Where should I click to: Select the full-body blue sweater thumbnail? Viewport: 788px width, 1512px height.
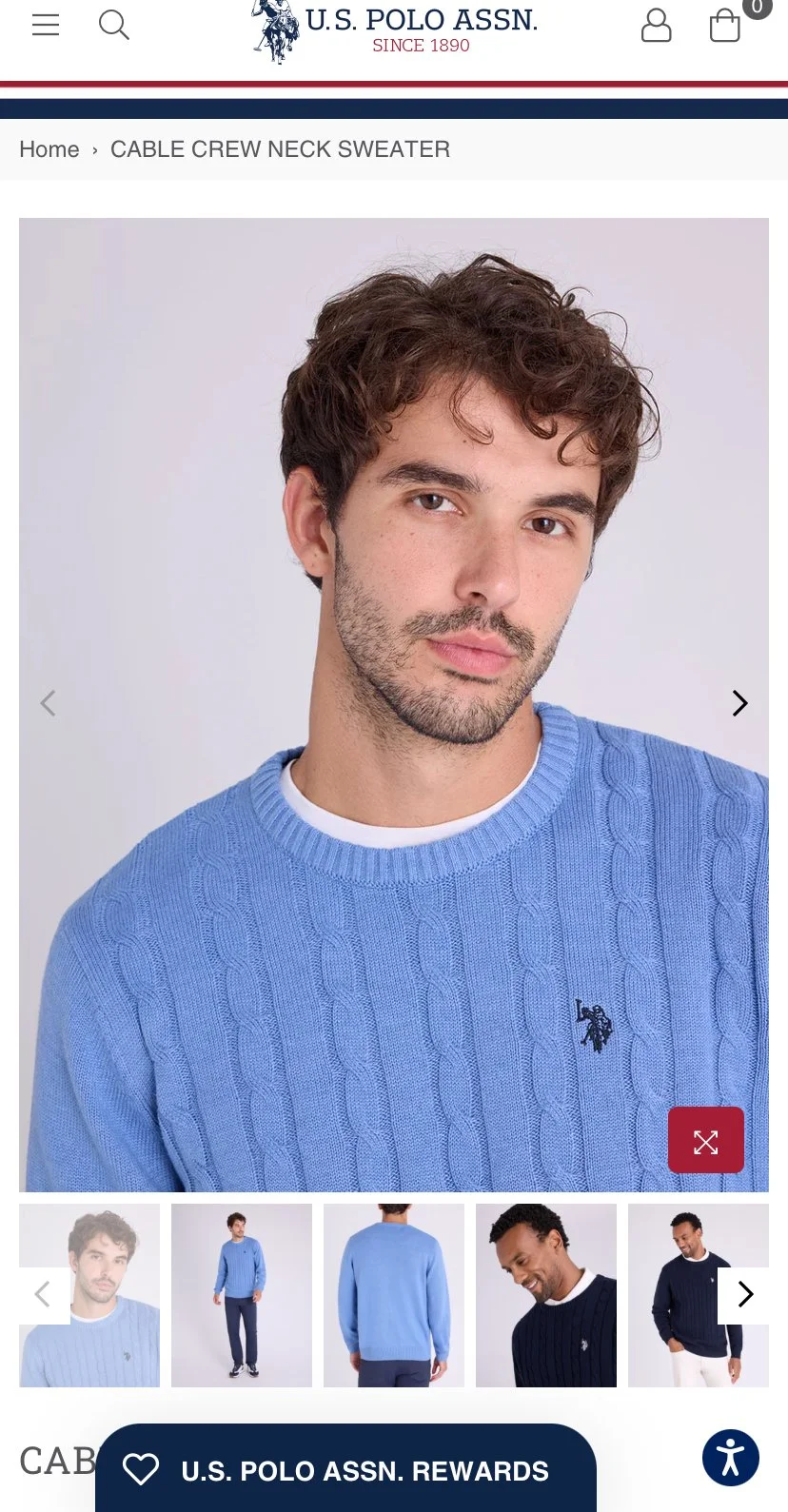[242, 1295]
